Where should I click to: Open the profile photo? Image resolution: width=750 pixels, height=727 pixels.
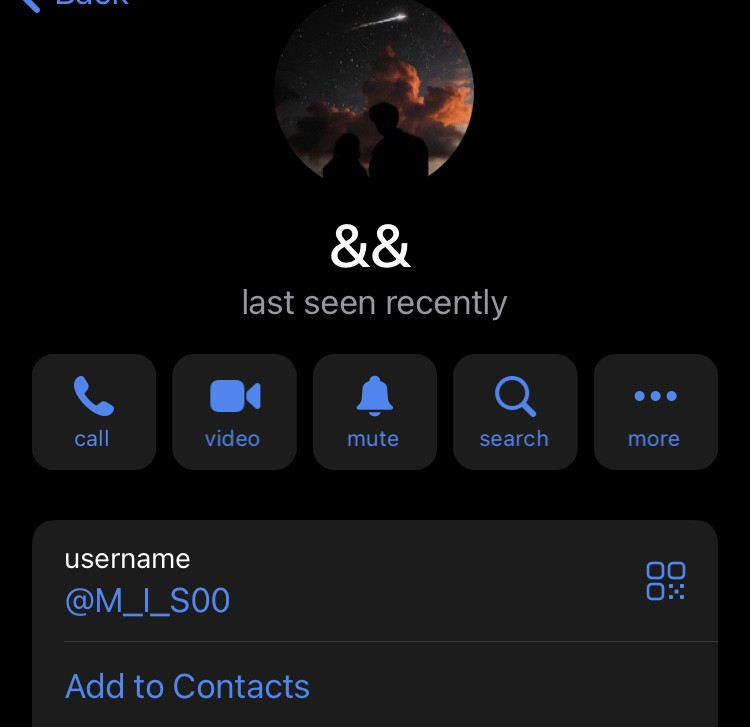[x=374, y=90]
